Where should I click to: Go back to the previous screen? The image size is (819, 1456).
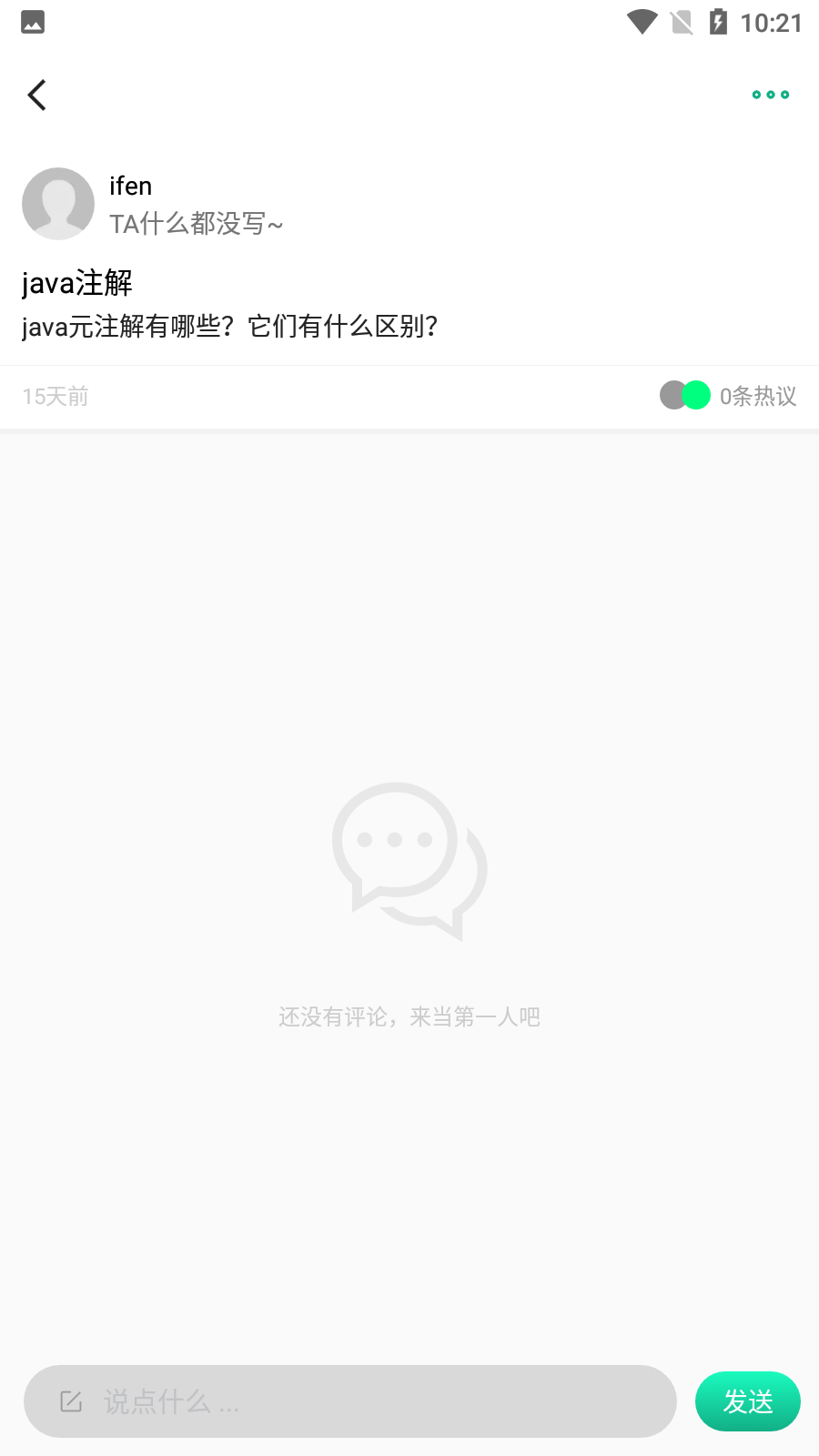point(37,95)
